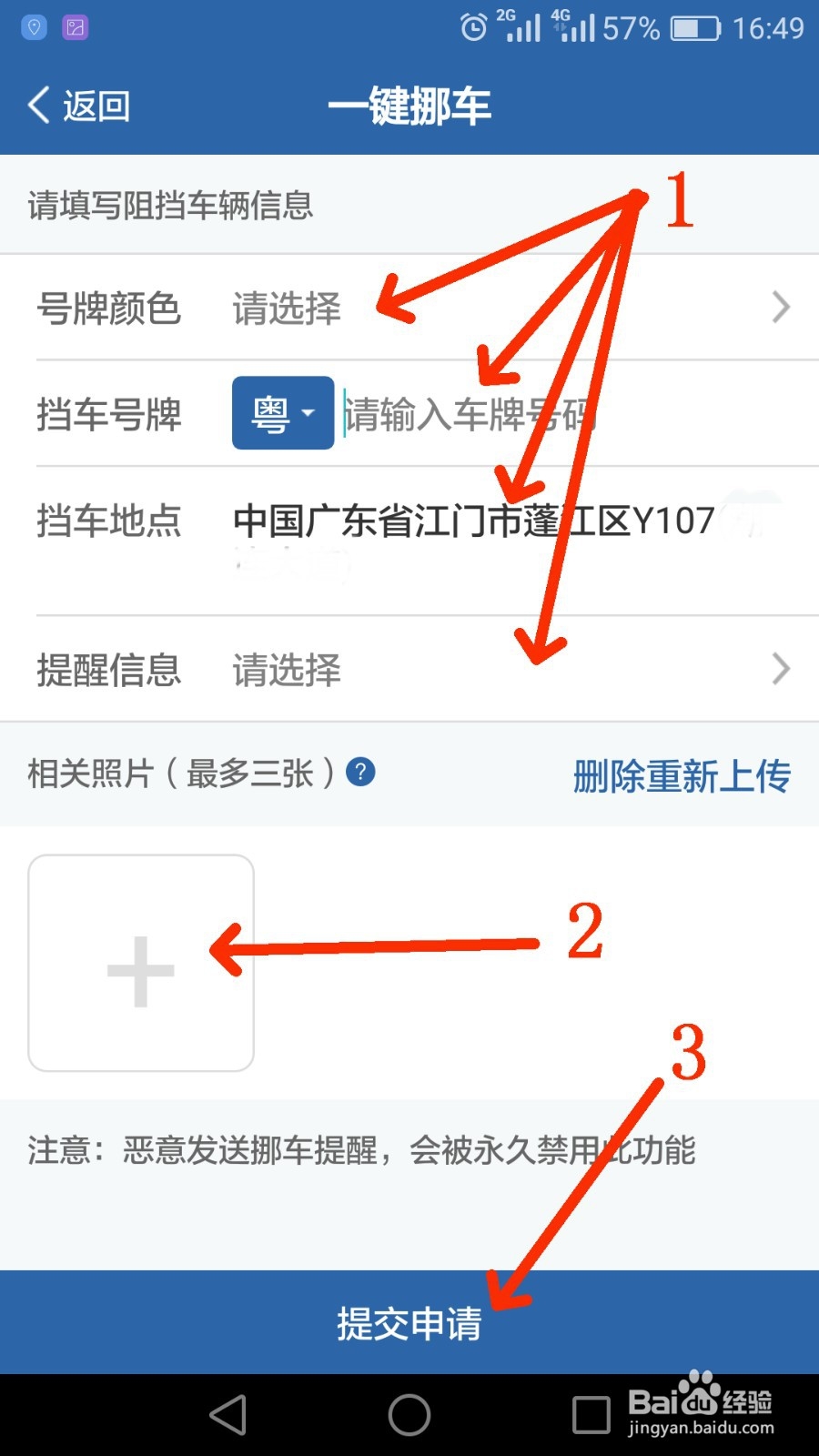Screen dimensions: 819x1456
Task: Tap the system home button
Action: pos(409,1415)
